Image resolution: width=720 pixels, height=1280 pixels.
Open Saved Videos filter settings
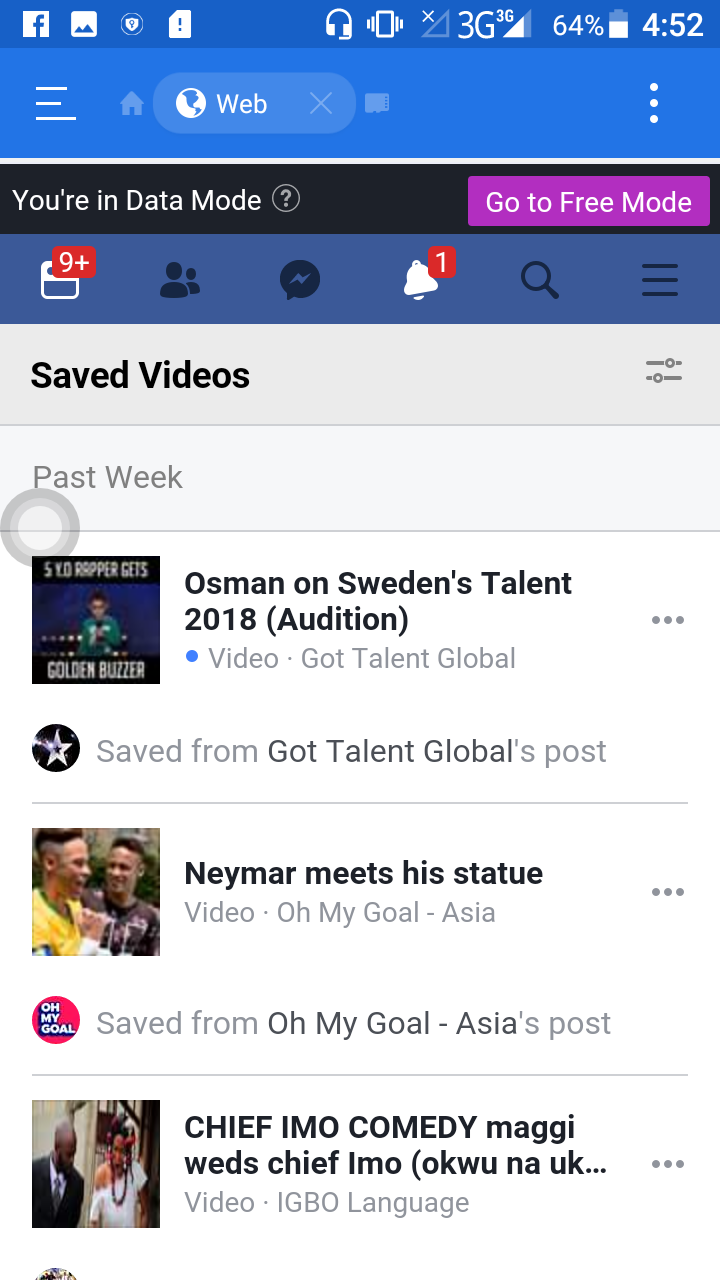(664, 372)
